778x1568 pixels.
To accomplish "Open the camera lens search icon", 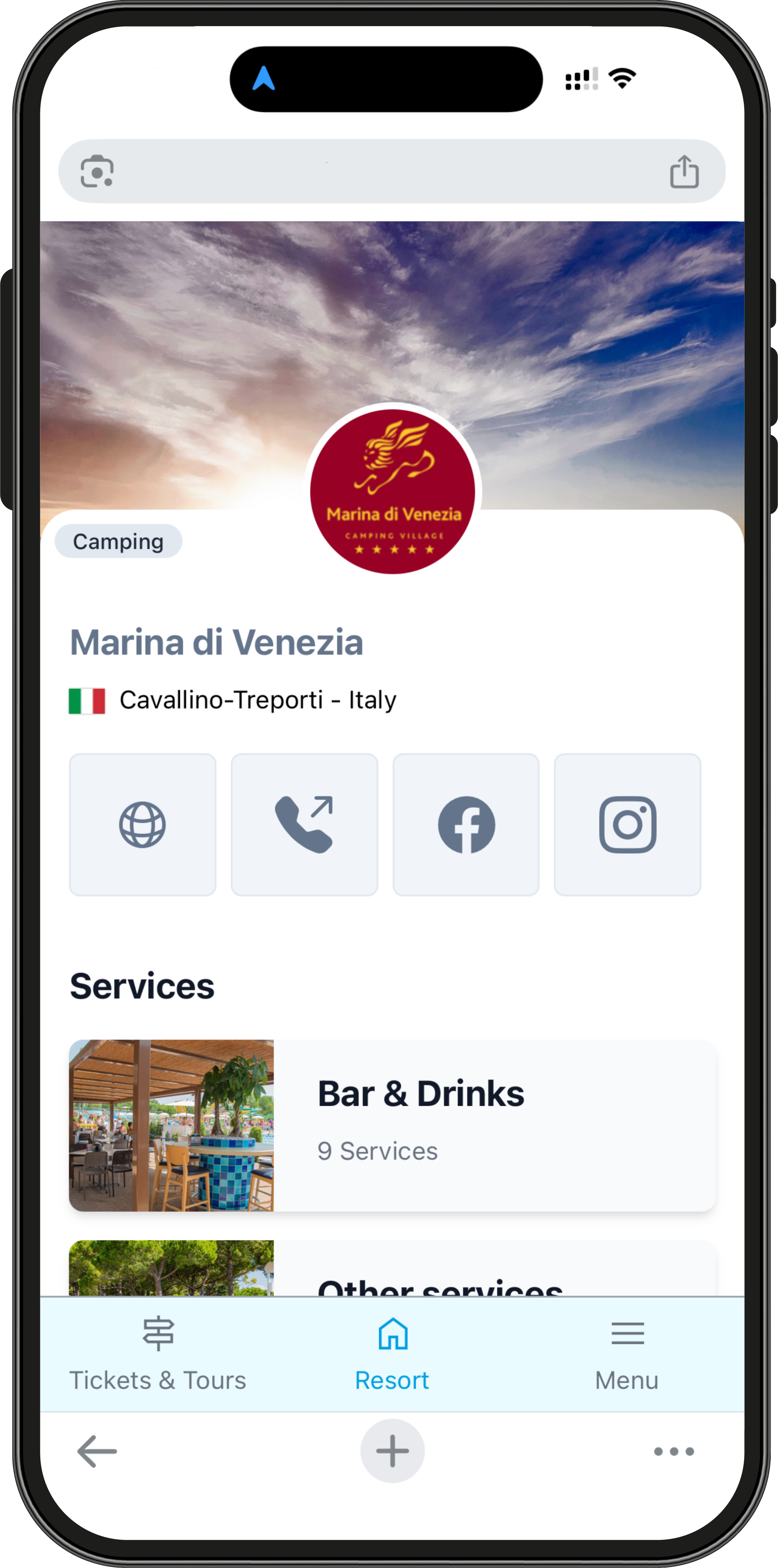I will (97, 171).
